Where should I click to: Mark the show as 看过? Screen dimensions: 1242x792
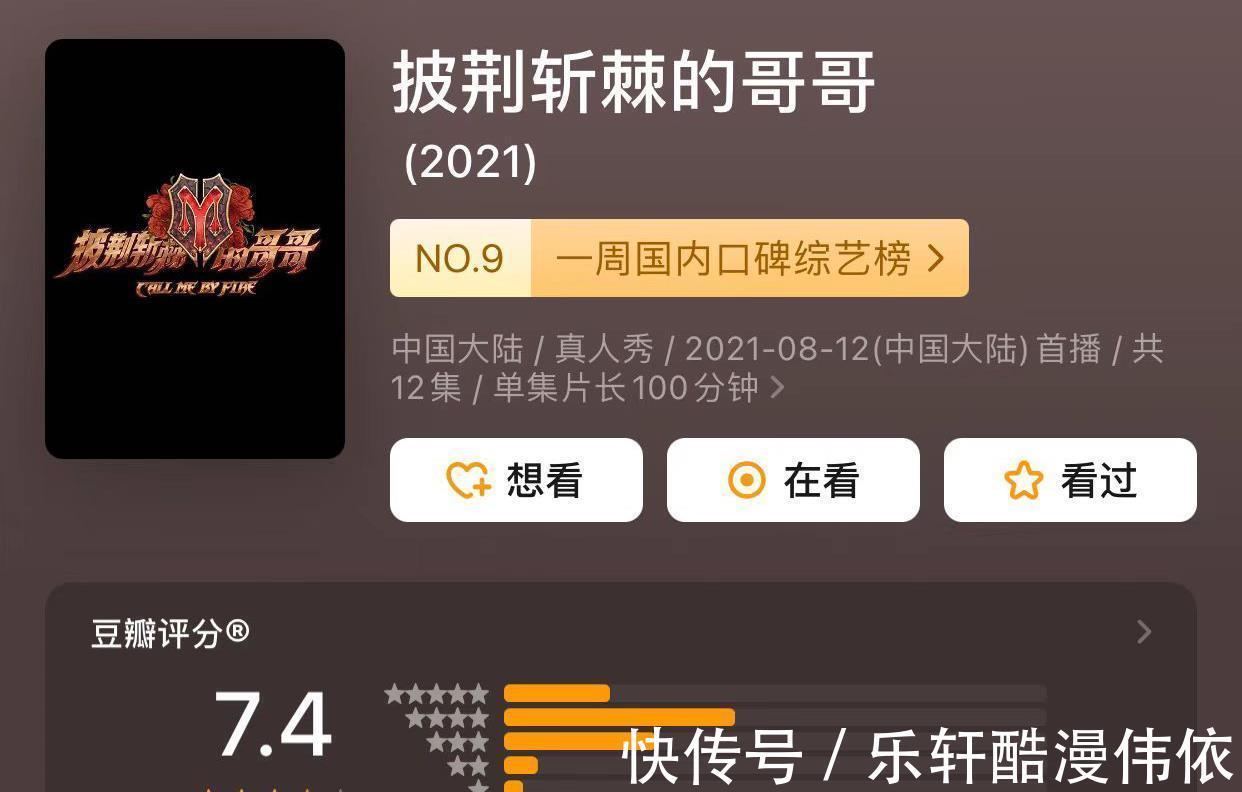click(1070, 480)
